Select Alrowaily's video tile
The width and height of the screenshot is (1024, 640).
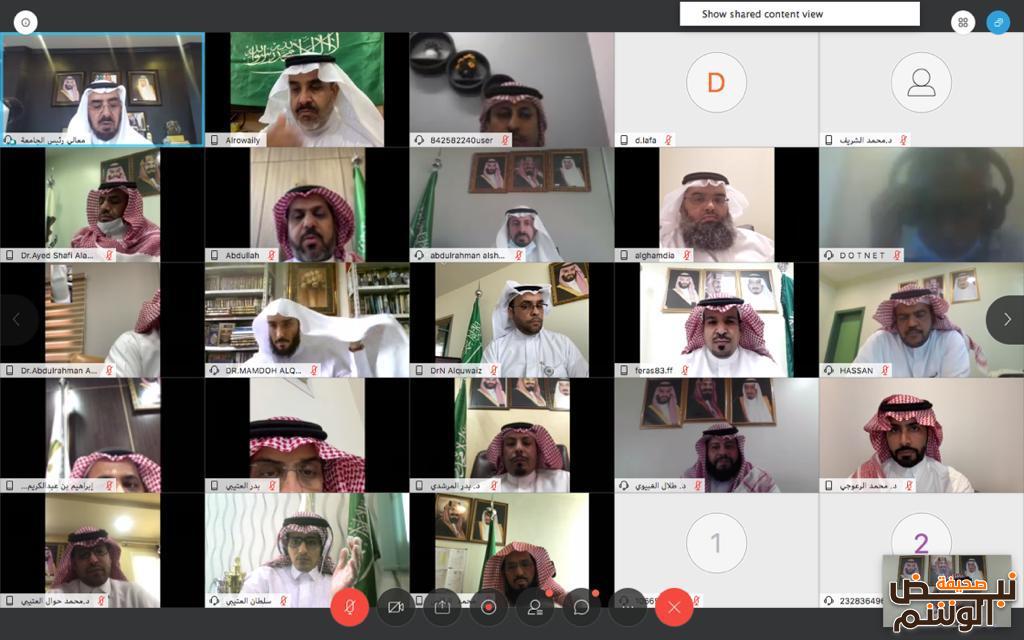coord(307,88)
